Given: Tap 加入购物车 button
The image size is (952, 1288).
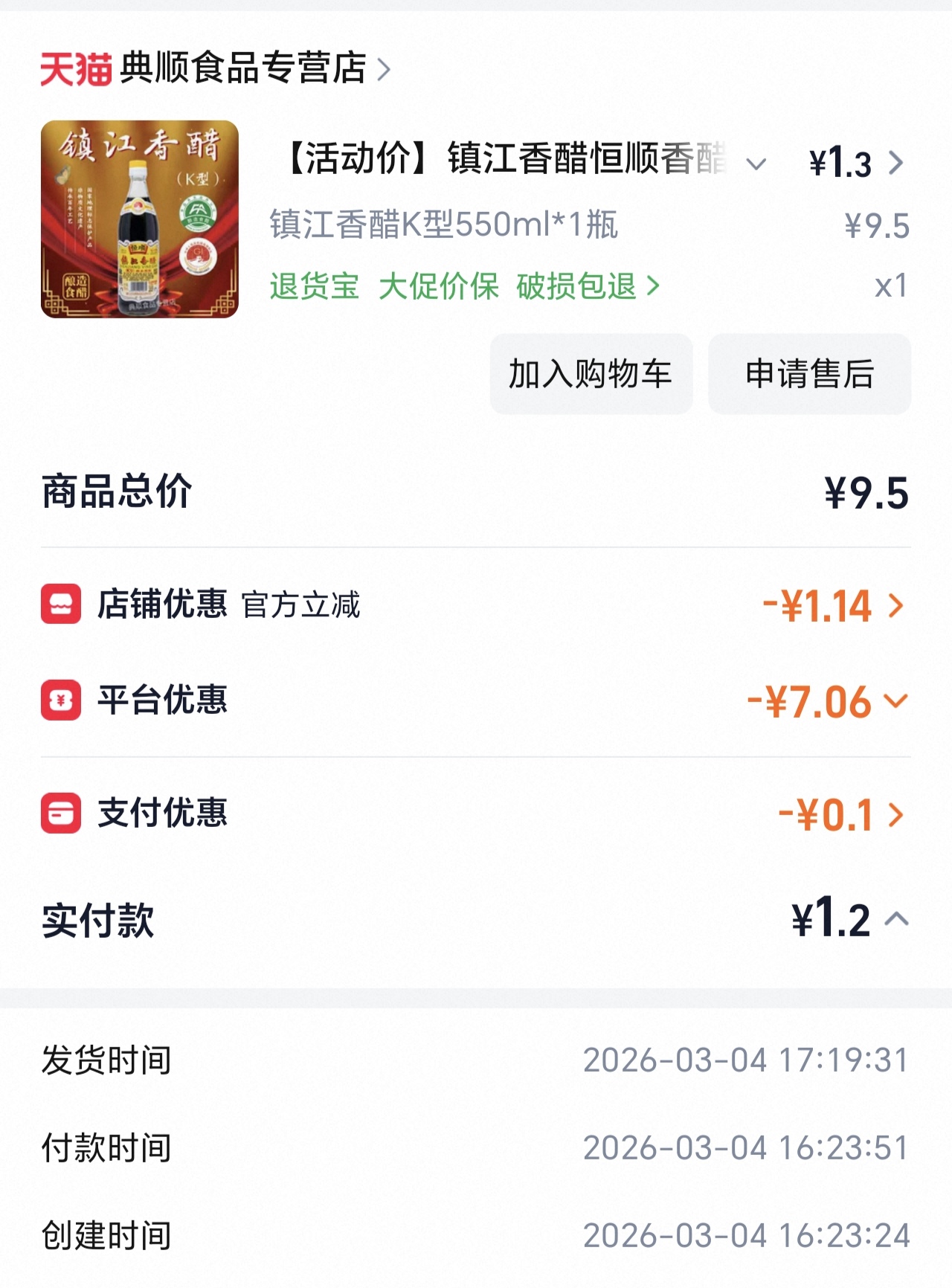Looking at the screenshot, I should 591,373.
